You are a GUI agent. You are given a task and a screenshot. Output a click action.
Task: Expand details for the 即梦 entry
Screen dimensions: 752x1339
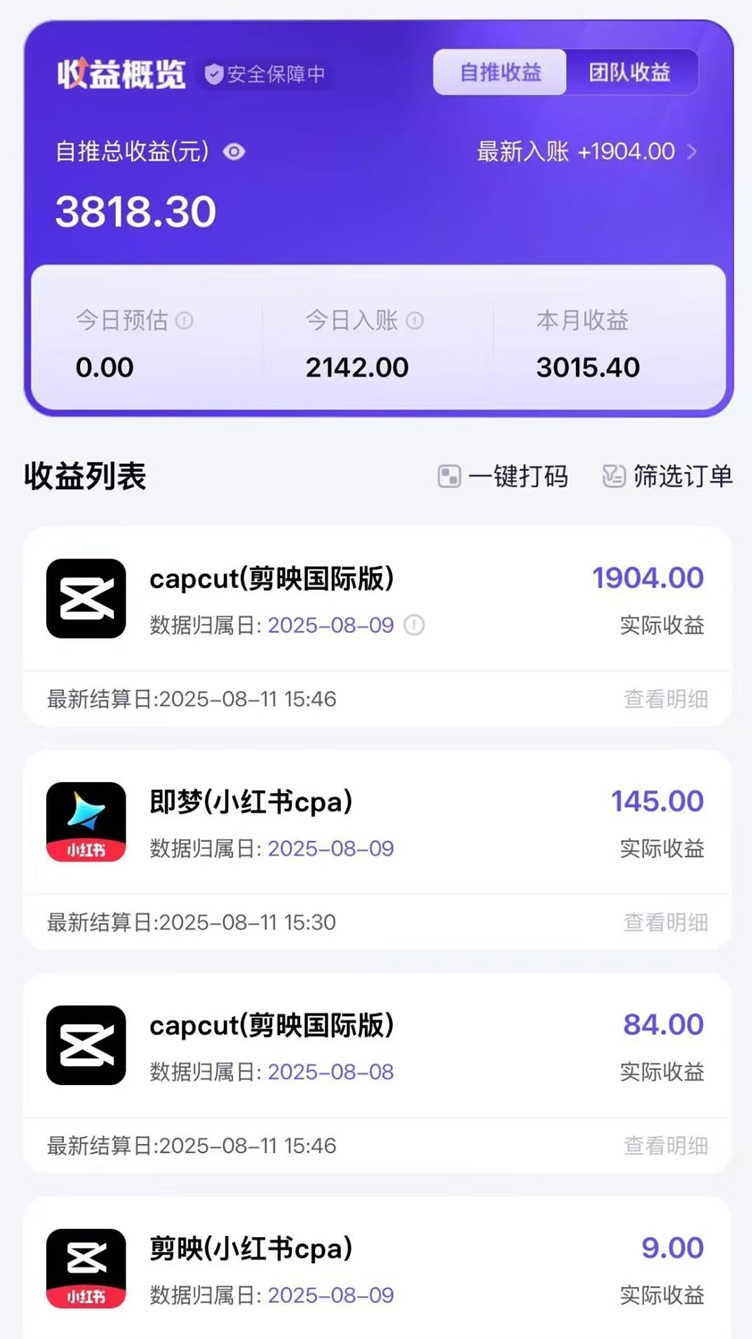[x=667, y=922]
